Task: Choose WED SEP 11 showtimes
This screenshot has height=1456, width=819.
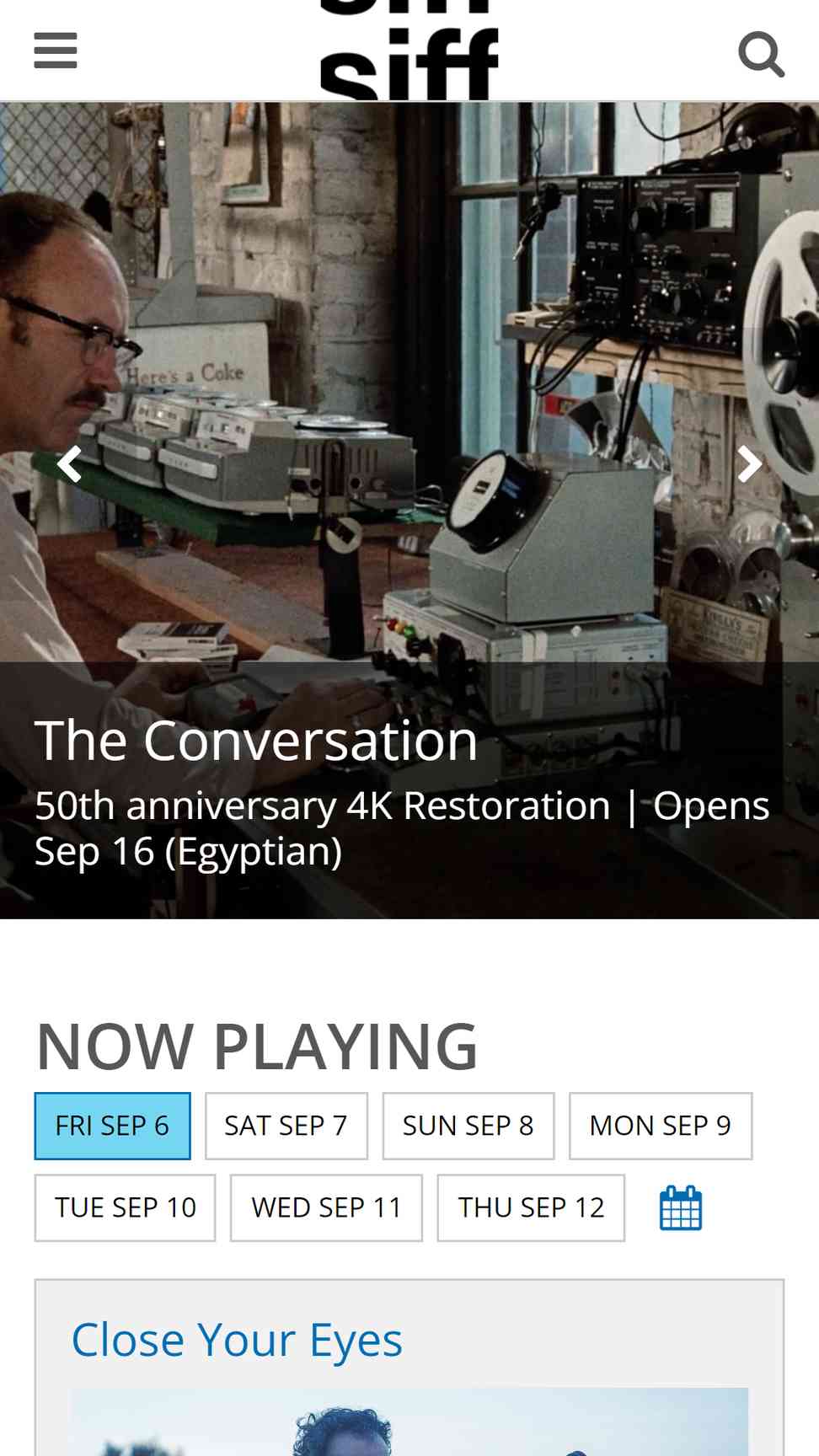Action: 326,1207
